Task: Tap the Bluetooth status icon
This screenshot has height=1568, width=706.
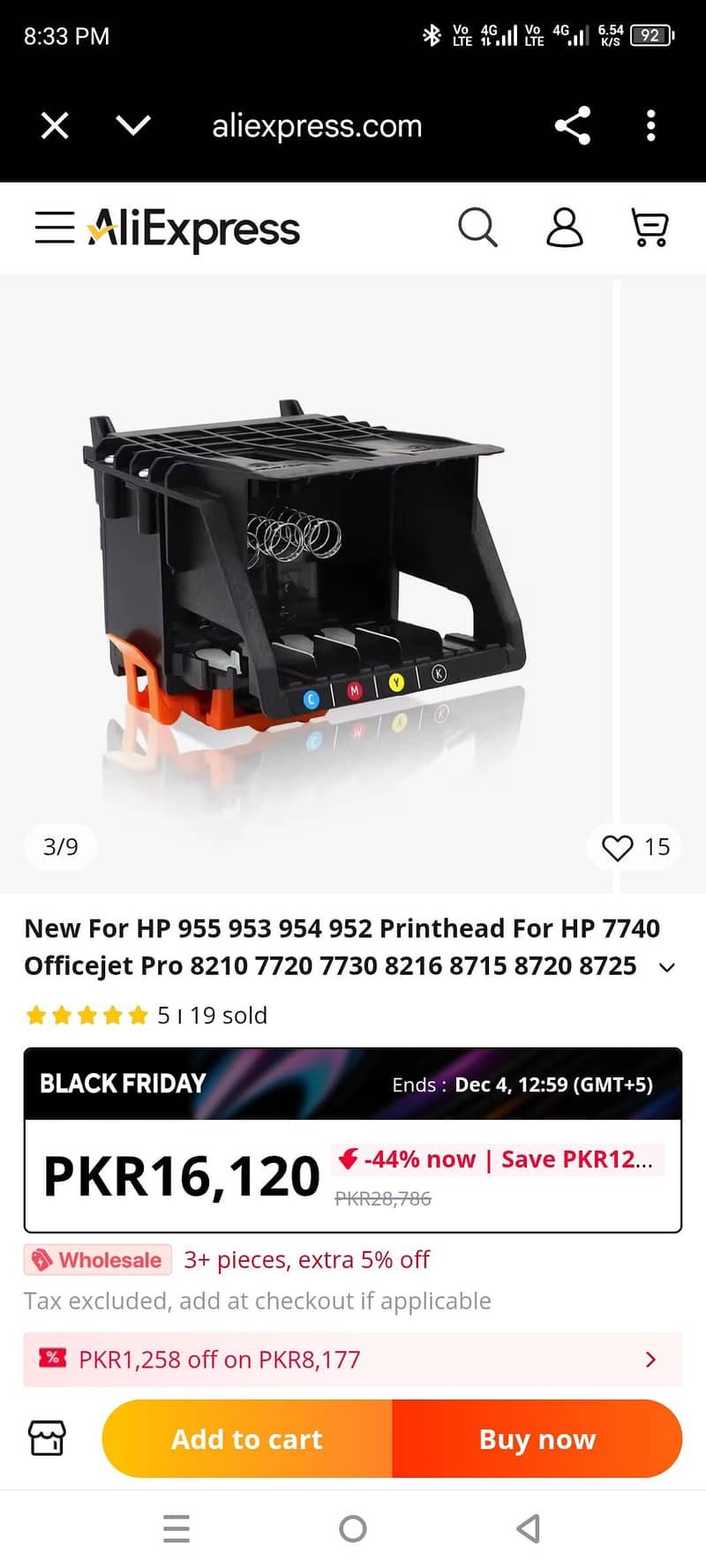Action: click(432, 35)
